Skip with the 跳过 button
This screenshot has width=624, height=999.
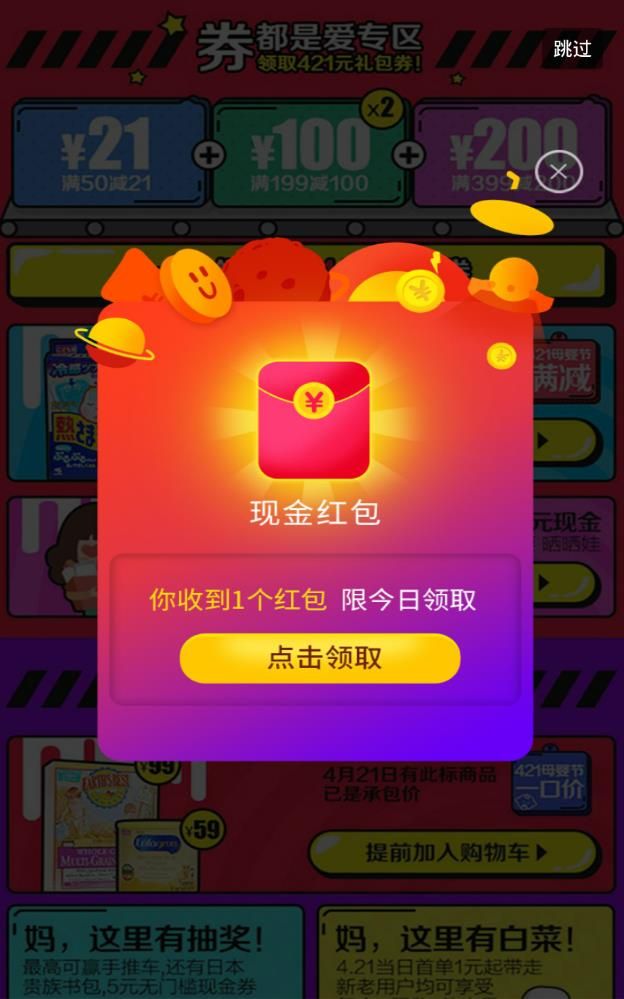coord(572,49)
